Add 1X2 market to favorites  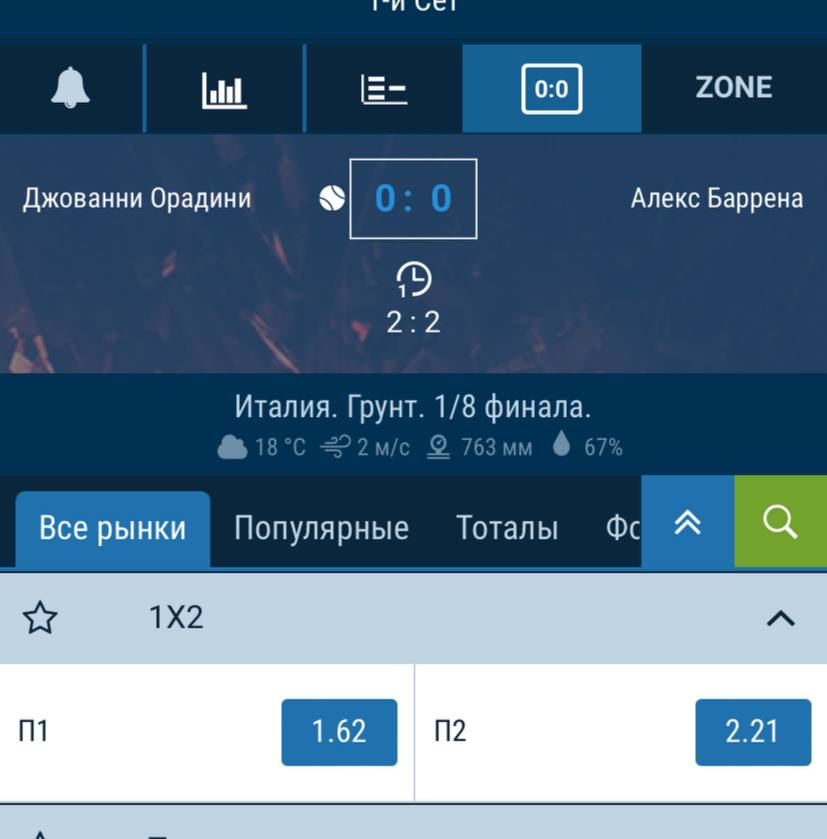(x=40, y=618)
